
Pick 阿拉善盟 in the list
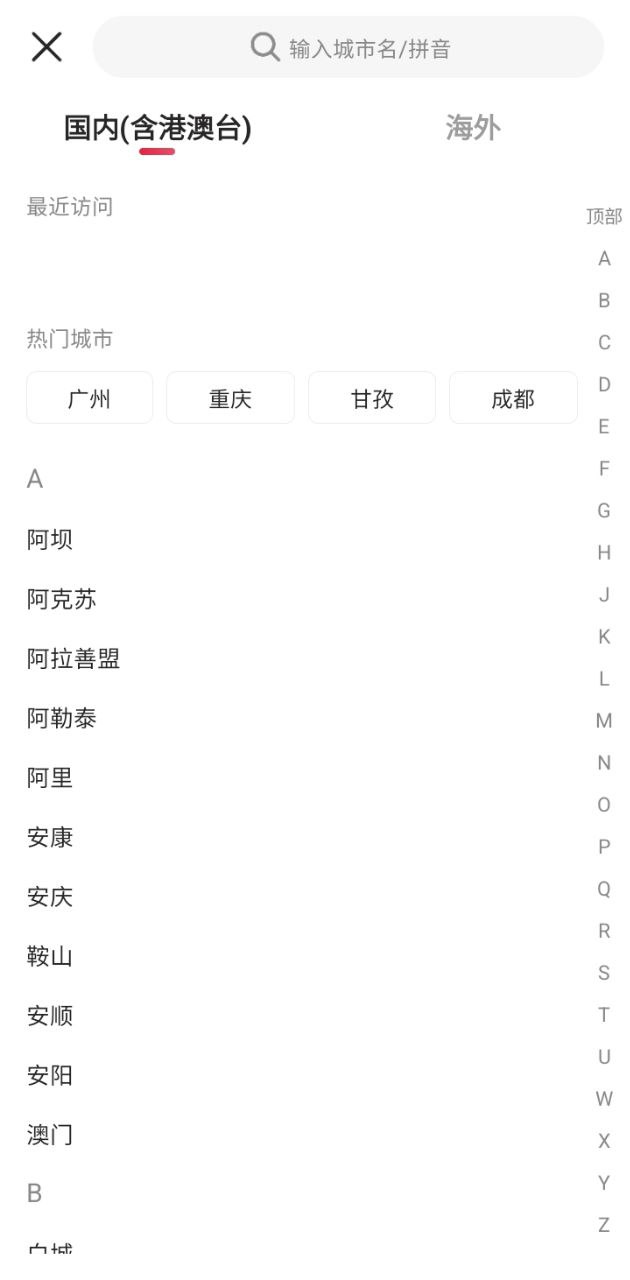tap(74, 659)
